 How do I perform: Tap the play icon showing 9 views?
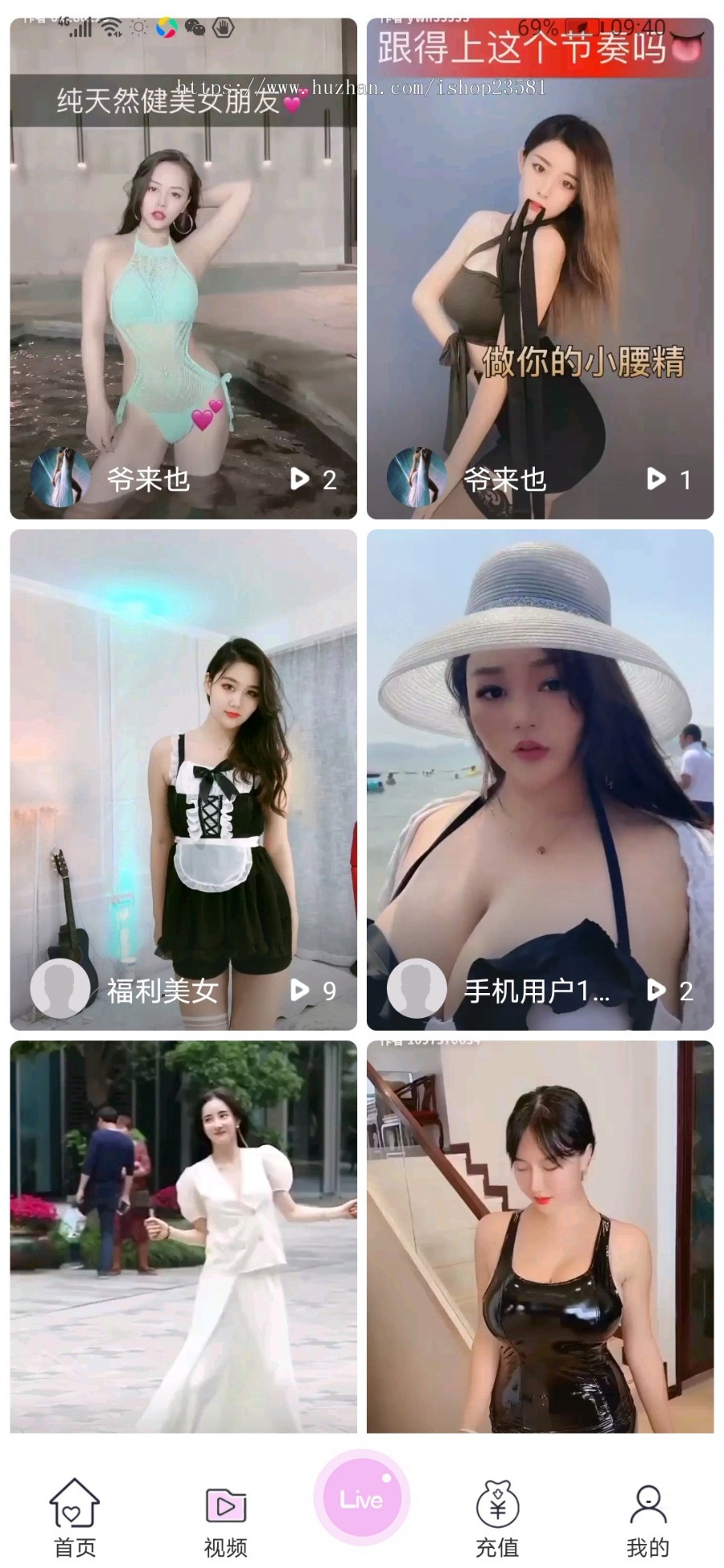pos(299,991)
